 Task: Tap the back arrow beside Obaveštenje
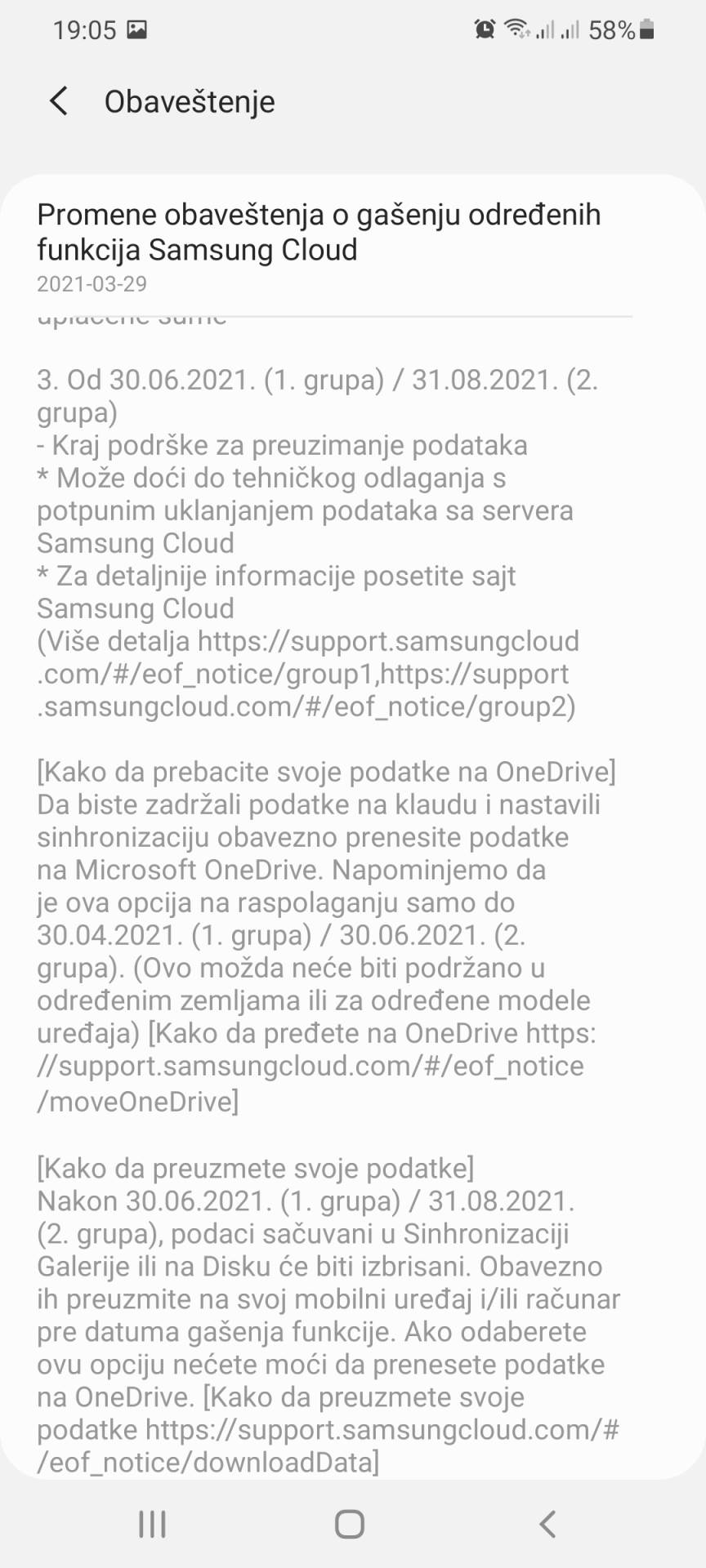(x=57, y=100)
